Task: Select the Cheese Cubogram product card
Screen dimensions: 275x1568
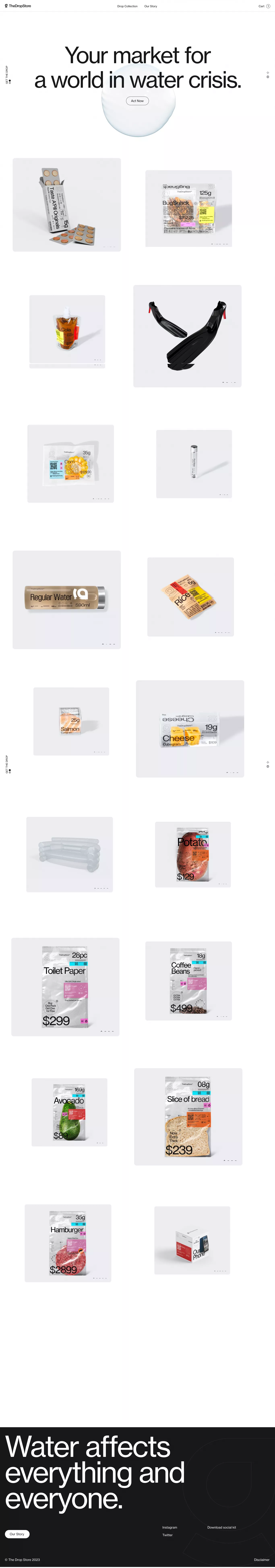Action: tap(190, 729)
